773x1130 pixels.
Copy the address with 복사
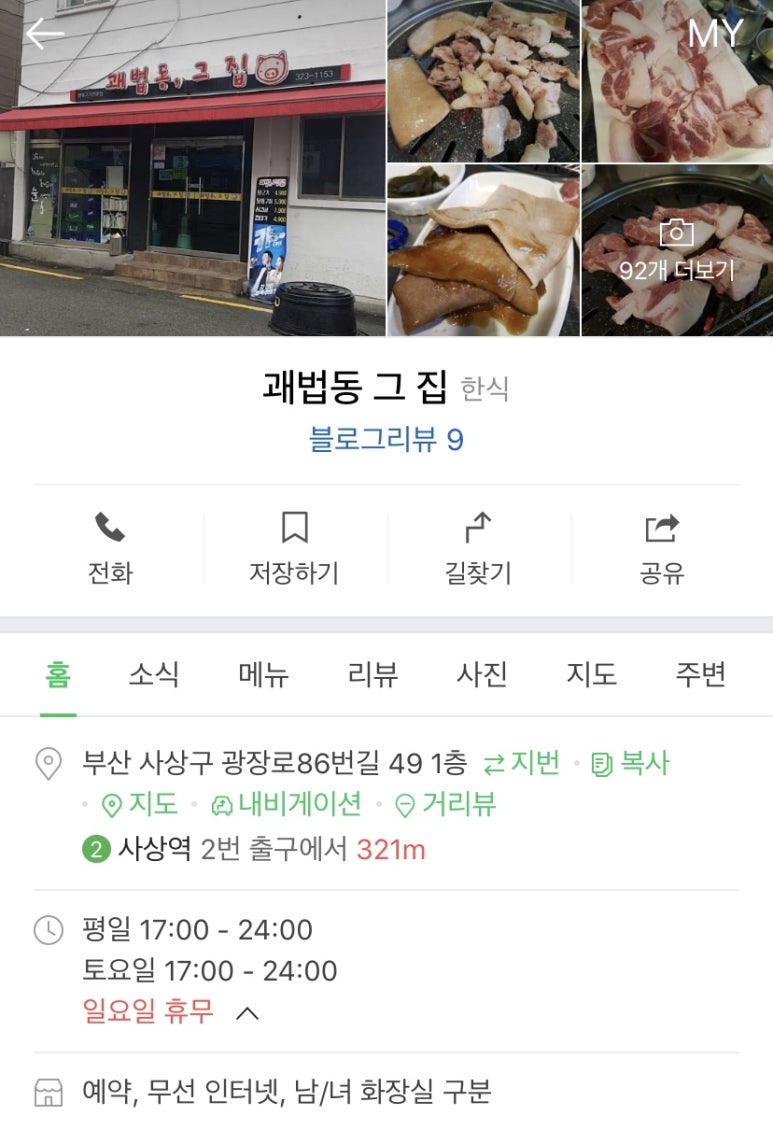630,764
